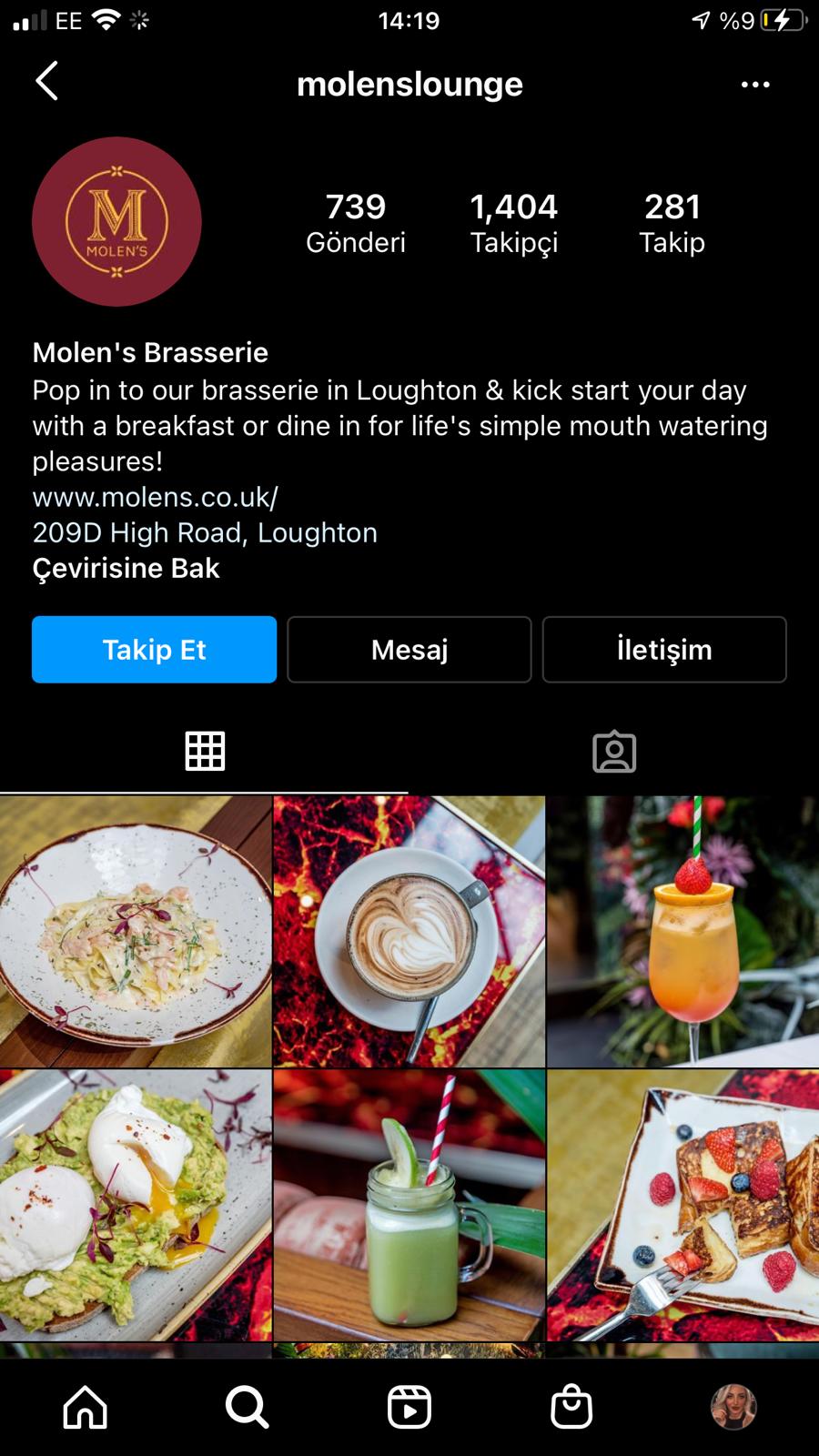Image resolution: width=819 pixels, height=1456 pixels.
Task: Open the strawberry cocktail post
Action: [x=682, y=931]
